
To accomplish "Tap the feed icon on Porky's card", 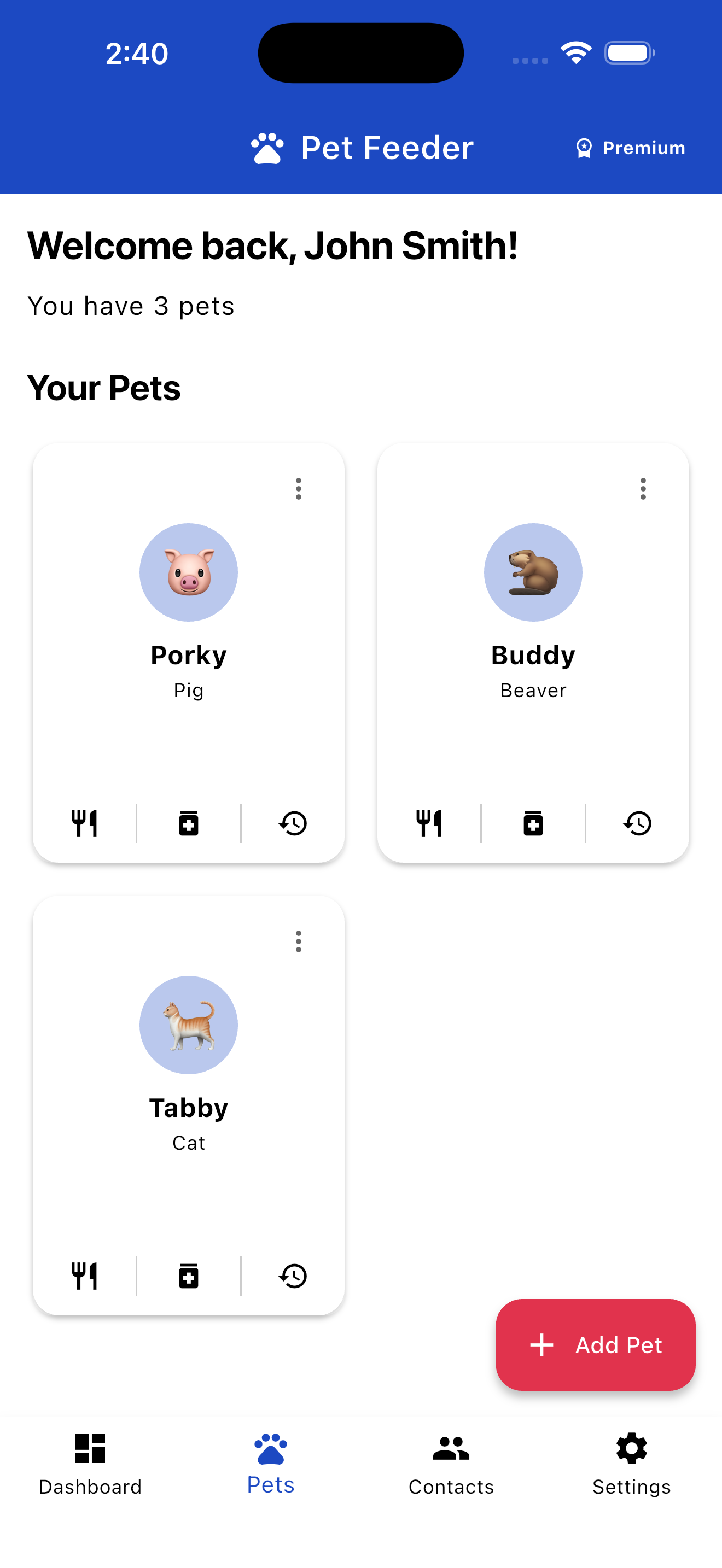I will tap(85, 823).
